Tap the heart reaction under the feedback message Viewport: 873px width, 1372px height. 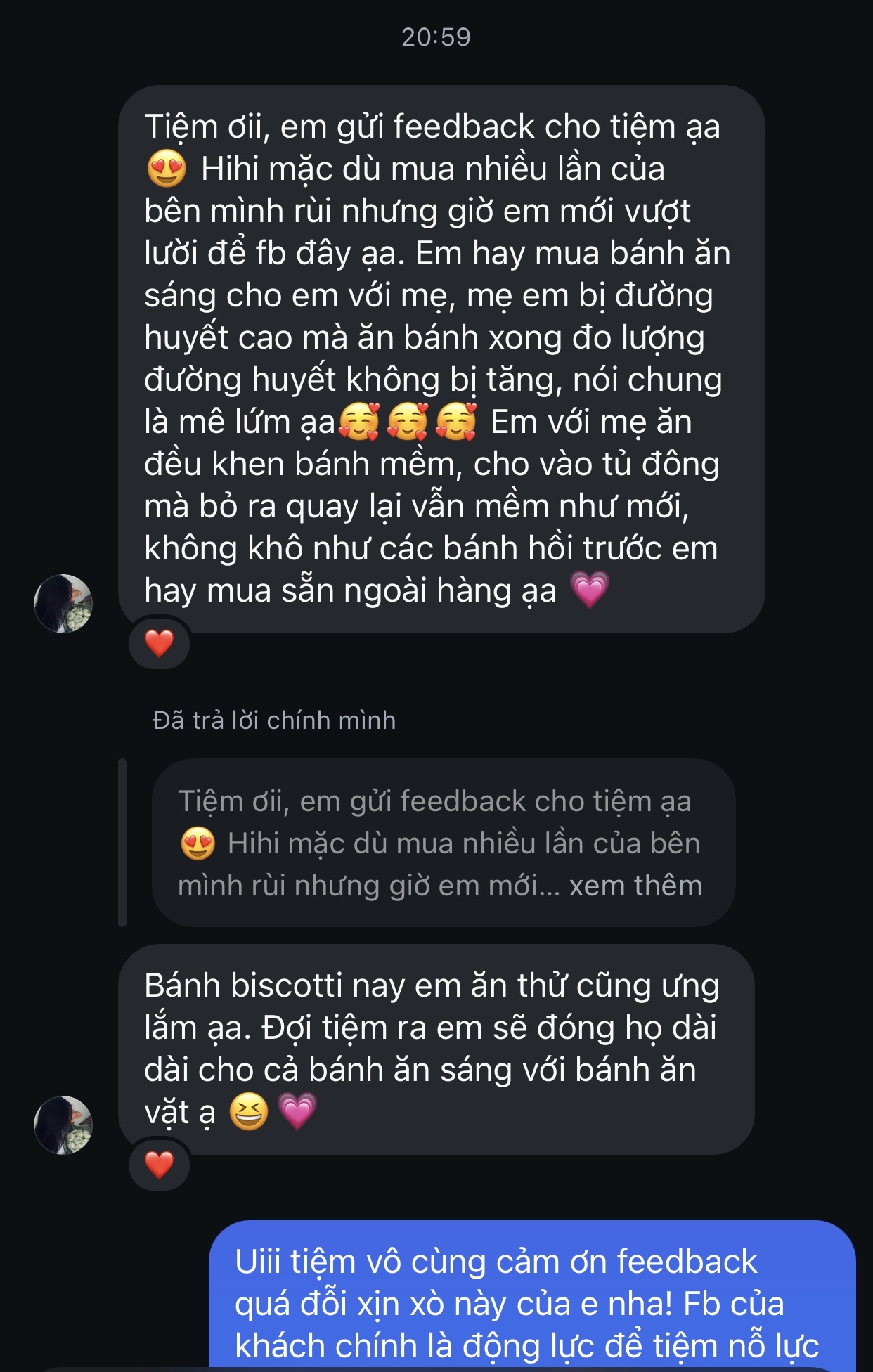pos(159,643)
